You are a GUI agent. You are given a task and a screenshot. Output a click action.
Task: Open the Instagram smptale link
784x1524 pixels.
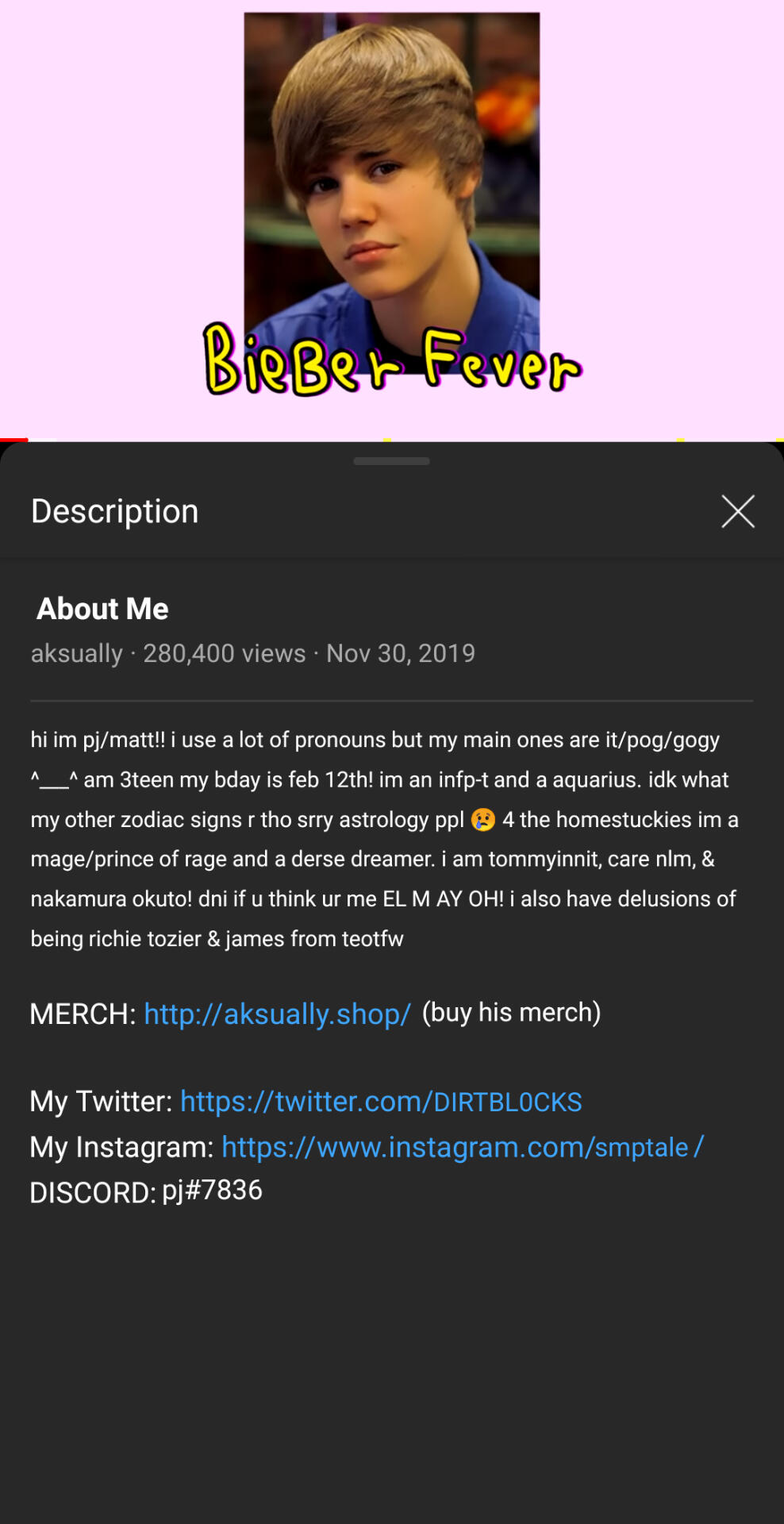coord(463,1148)
